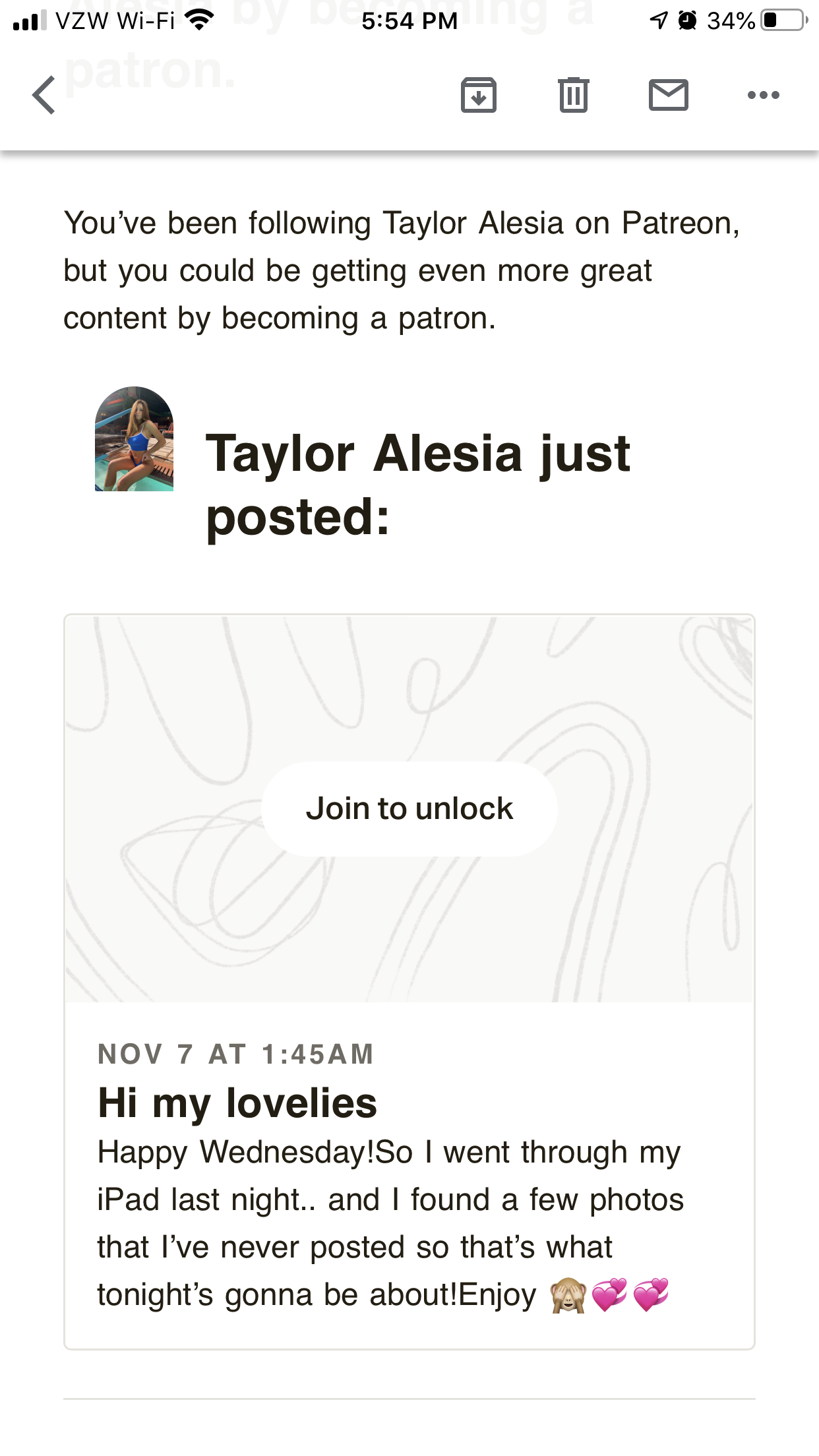Tap the alarm clock status bar icon
This screenshot has width=819, height=1456.
tap(688, 20)
